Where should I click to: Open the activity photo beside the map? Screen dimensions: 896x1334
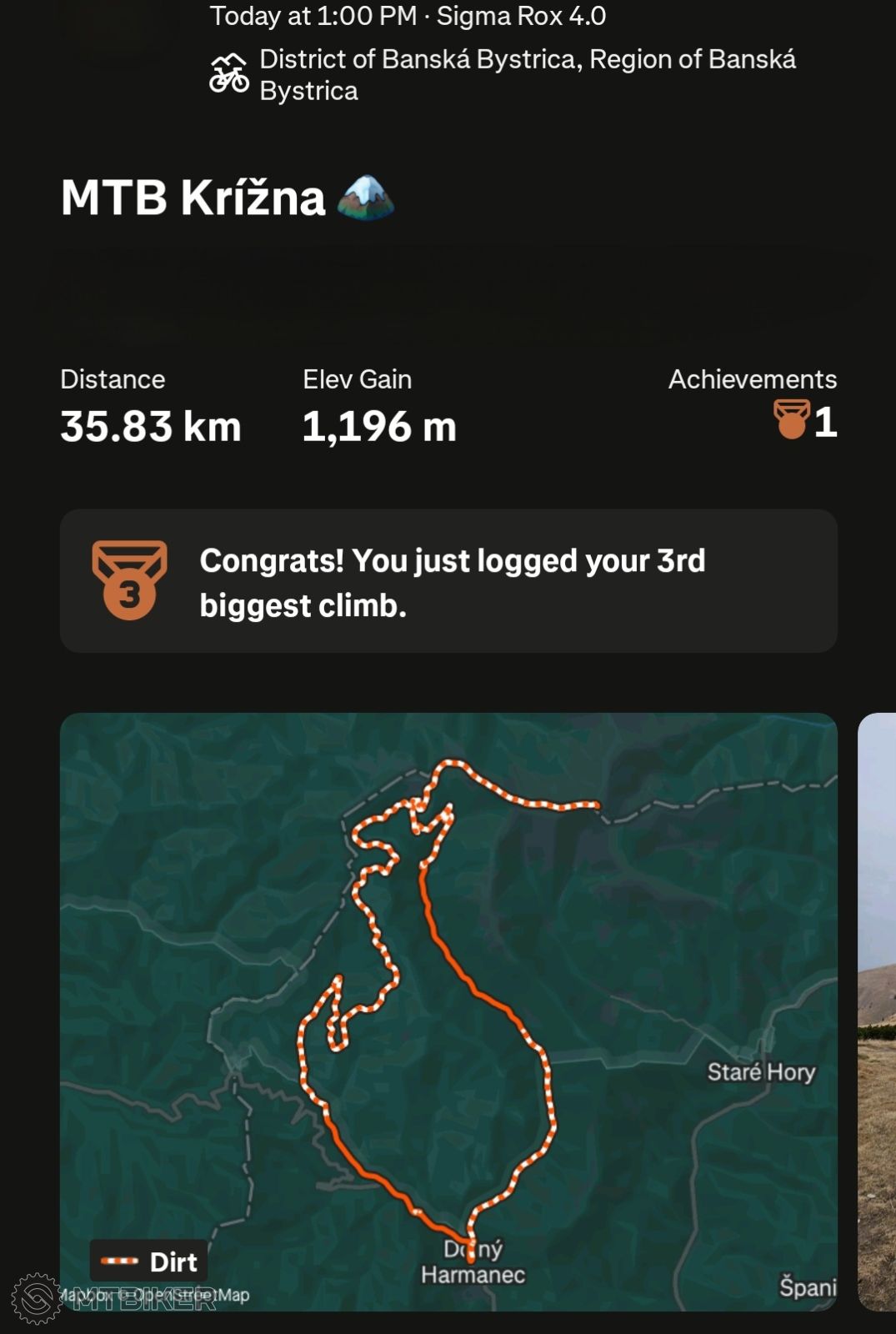[x=877, y=1011]
